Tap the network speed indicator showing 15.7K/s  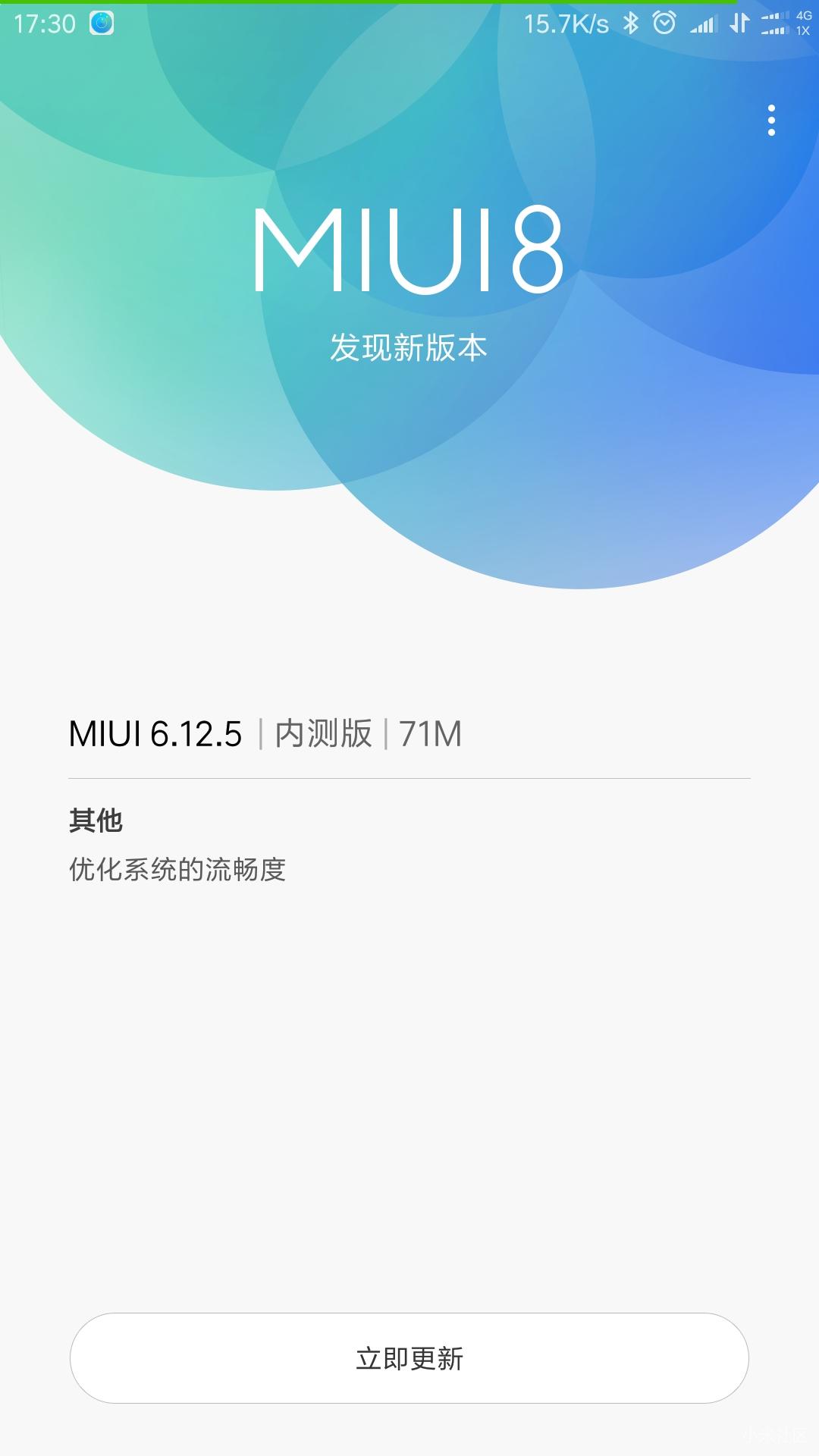(565, 23)
